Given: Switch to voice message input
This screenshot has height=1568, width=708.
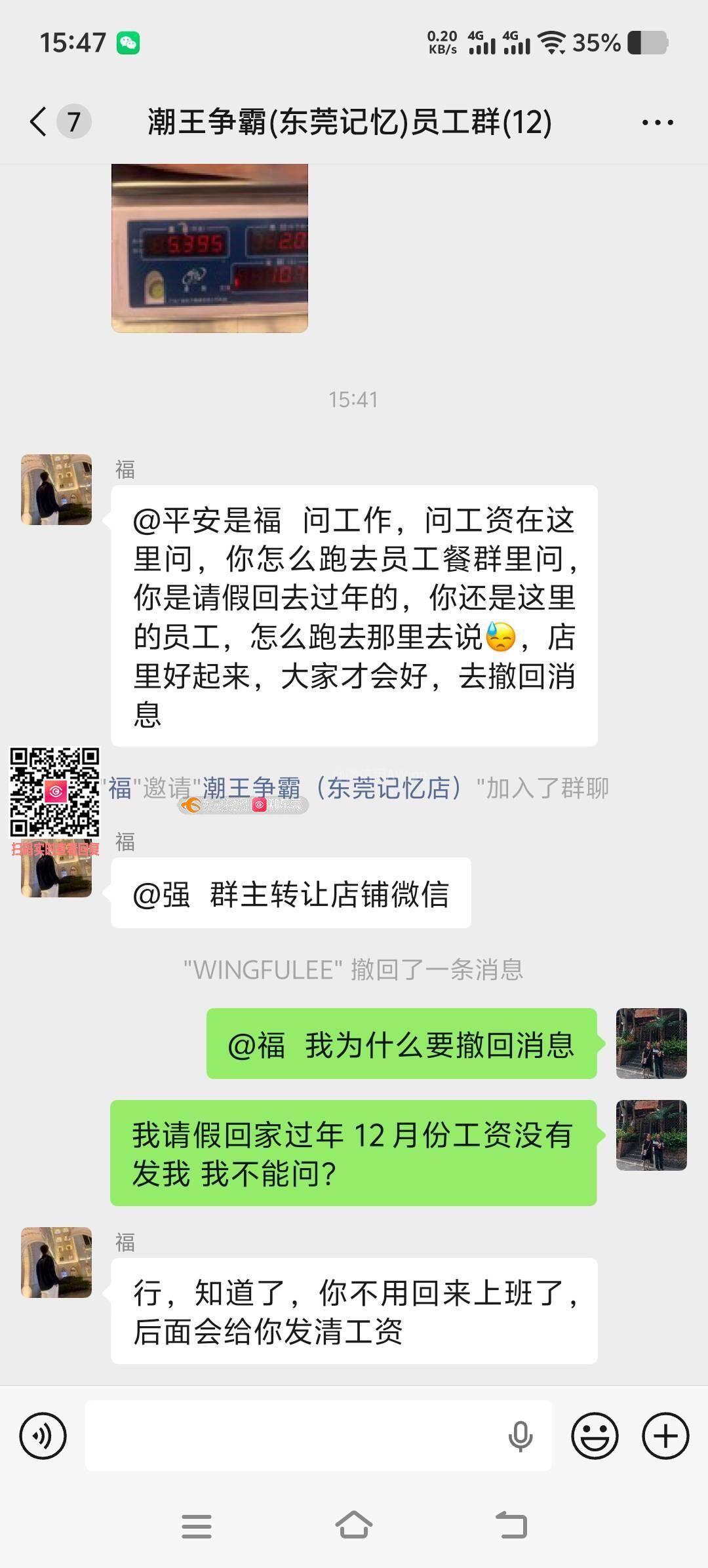Looking at the screenshot, I should click(x=43, y=1436).
